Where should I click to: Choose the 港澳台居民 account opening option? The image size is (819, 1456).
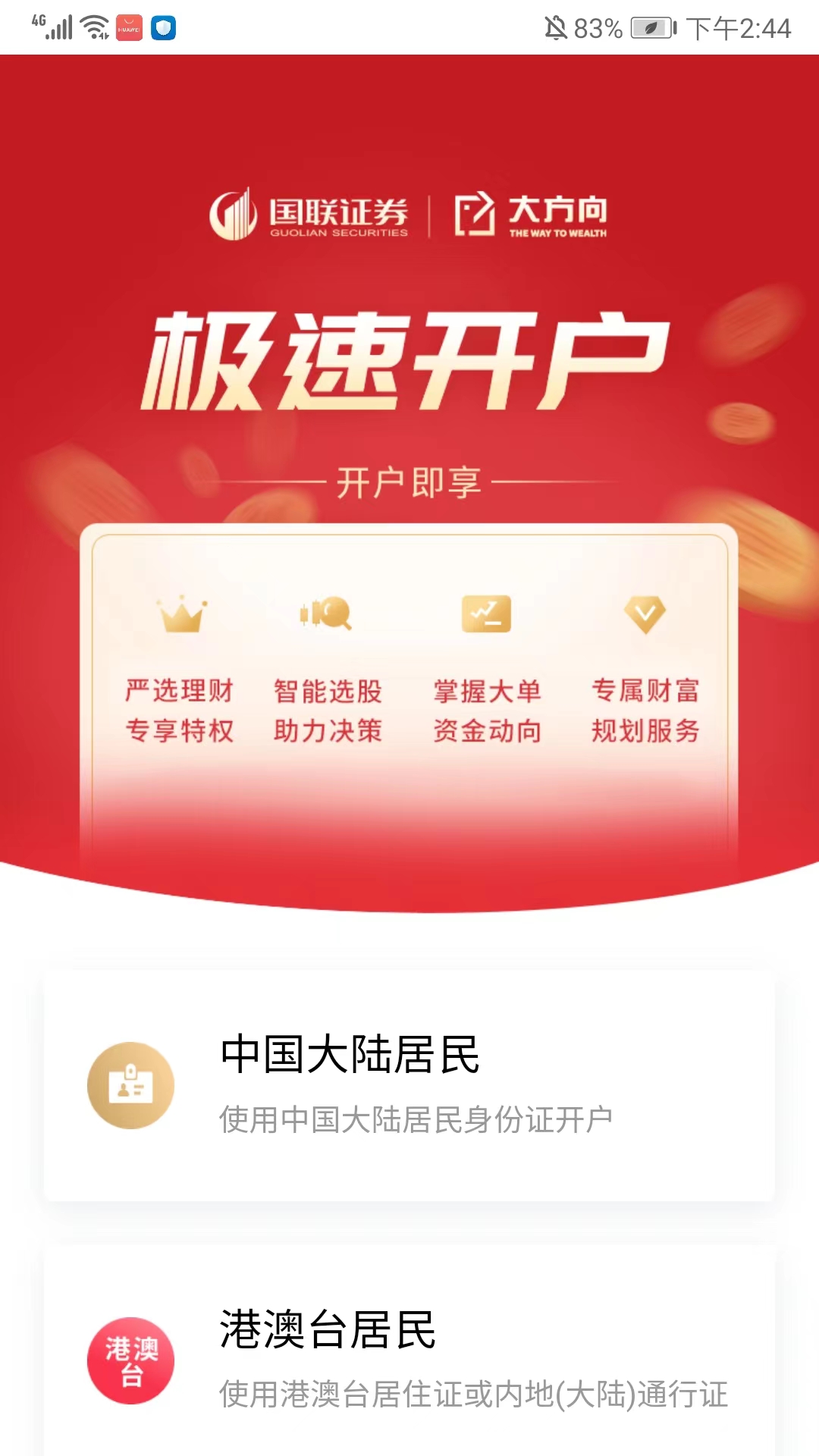point(409,1357)
